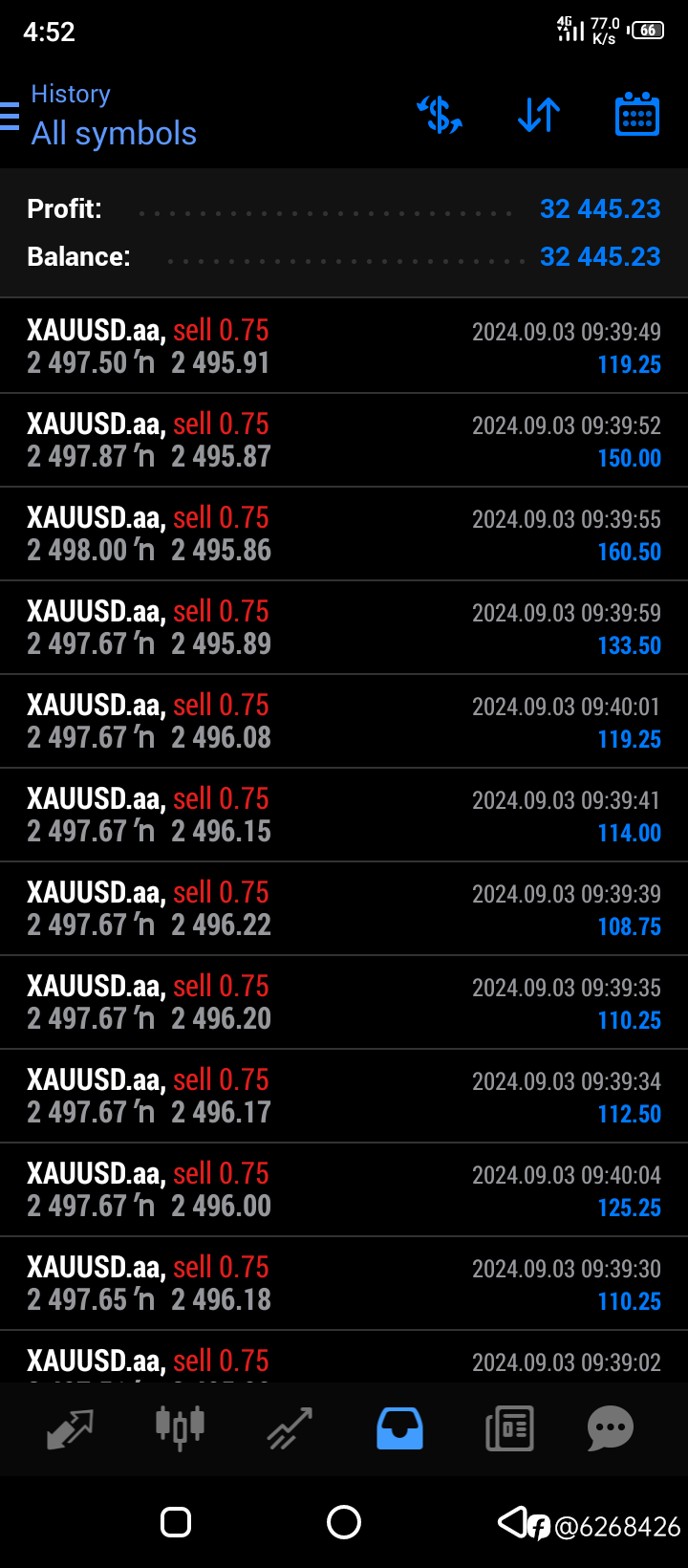Expand the trade closed at 09:39:49
Image resolution: width=688 pixels, height=1568 pixels.
(344, 346)
